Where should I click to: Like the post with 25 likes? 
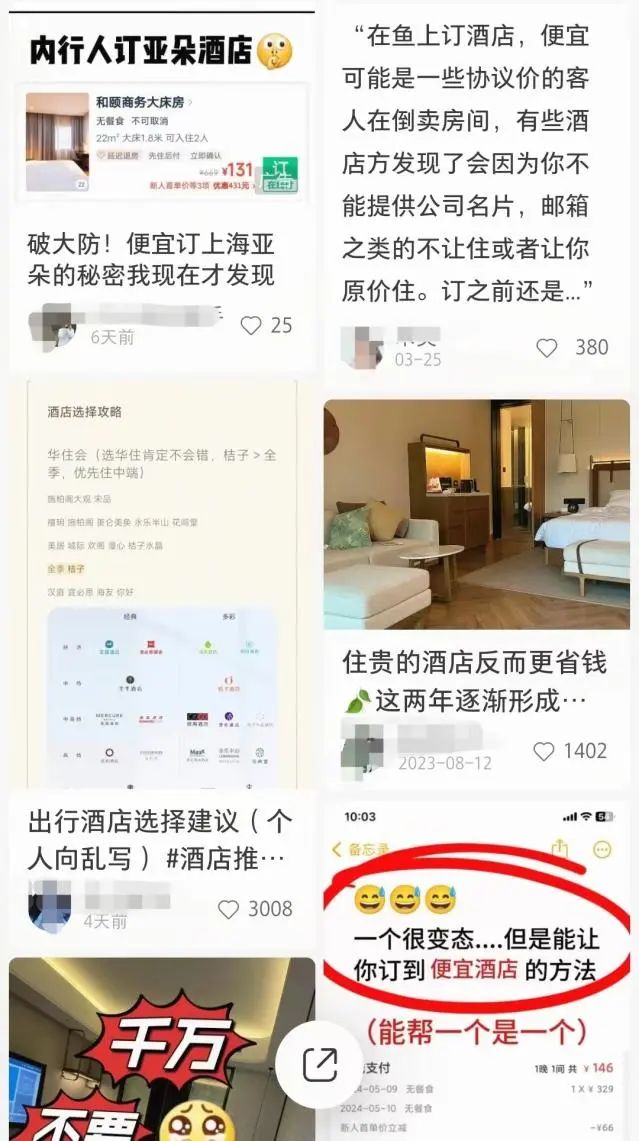251,325
